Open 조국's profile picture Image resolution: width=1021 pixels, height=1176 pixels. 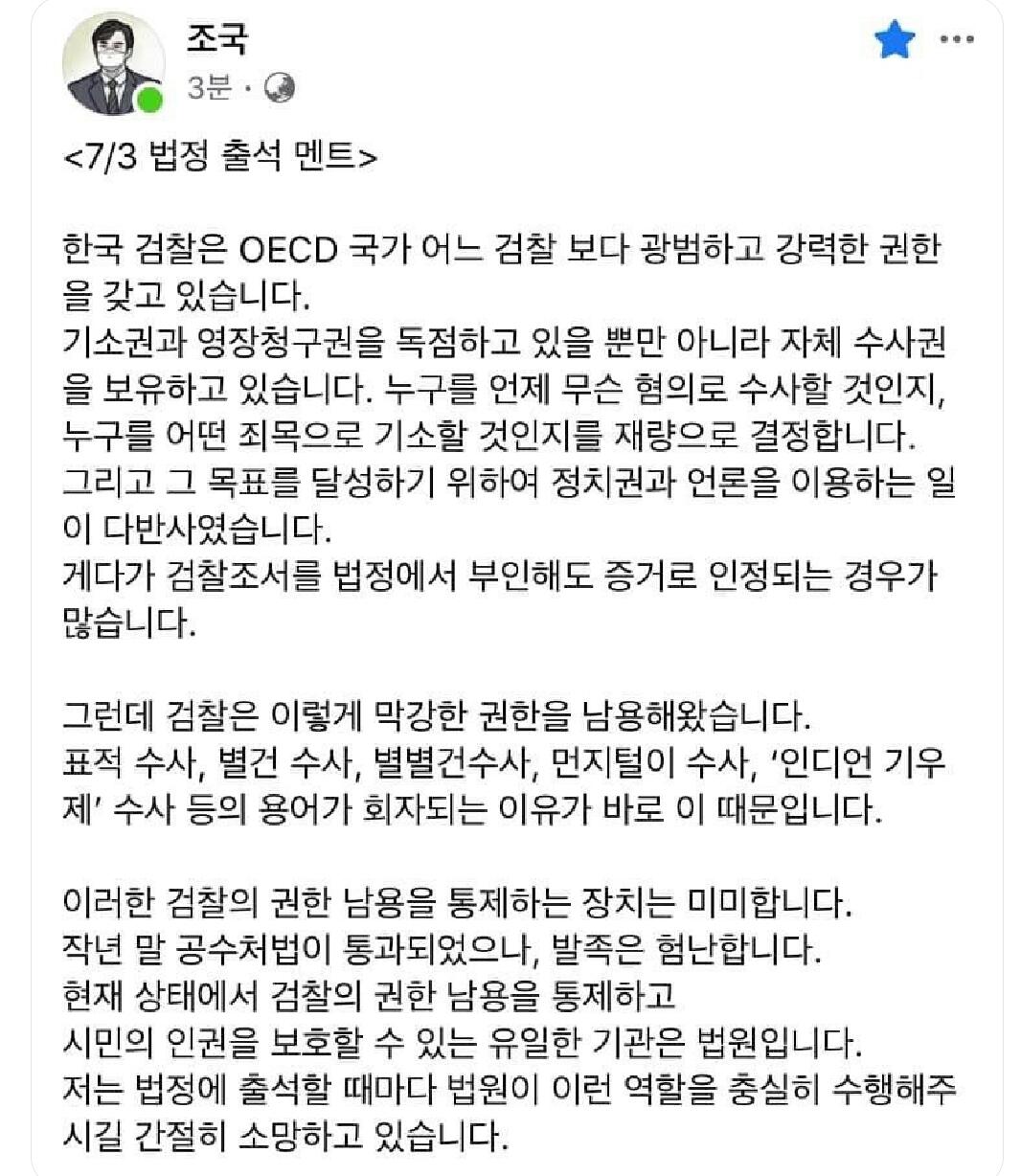[112, 65]
